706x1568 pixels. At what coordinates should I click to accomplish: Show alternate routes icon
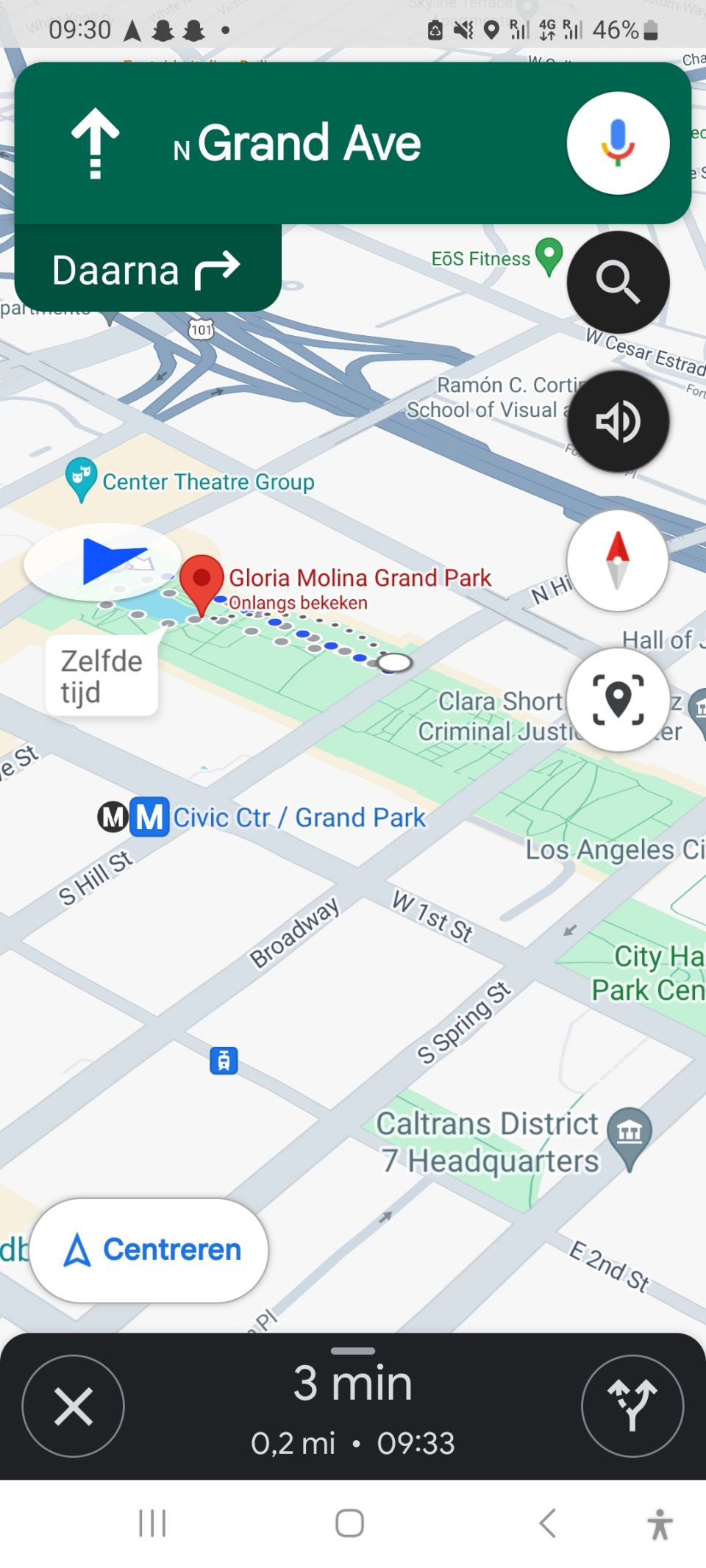point(632,1406)
